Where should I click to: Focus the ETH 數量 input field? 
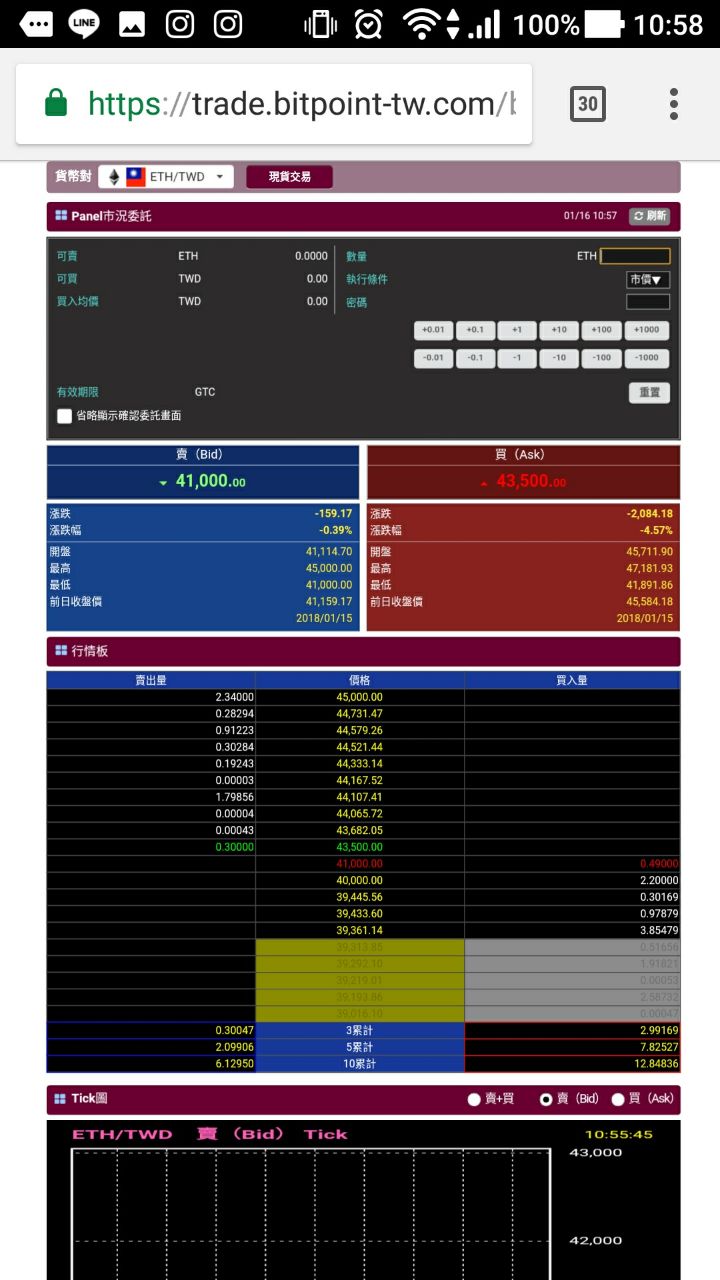(x=635, y=256)
